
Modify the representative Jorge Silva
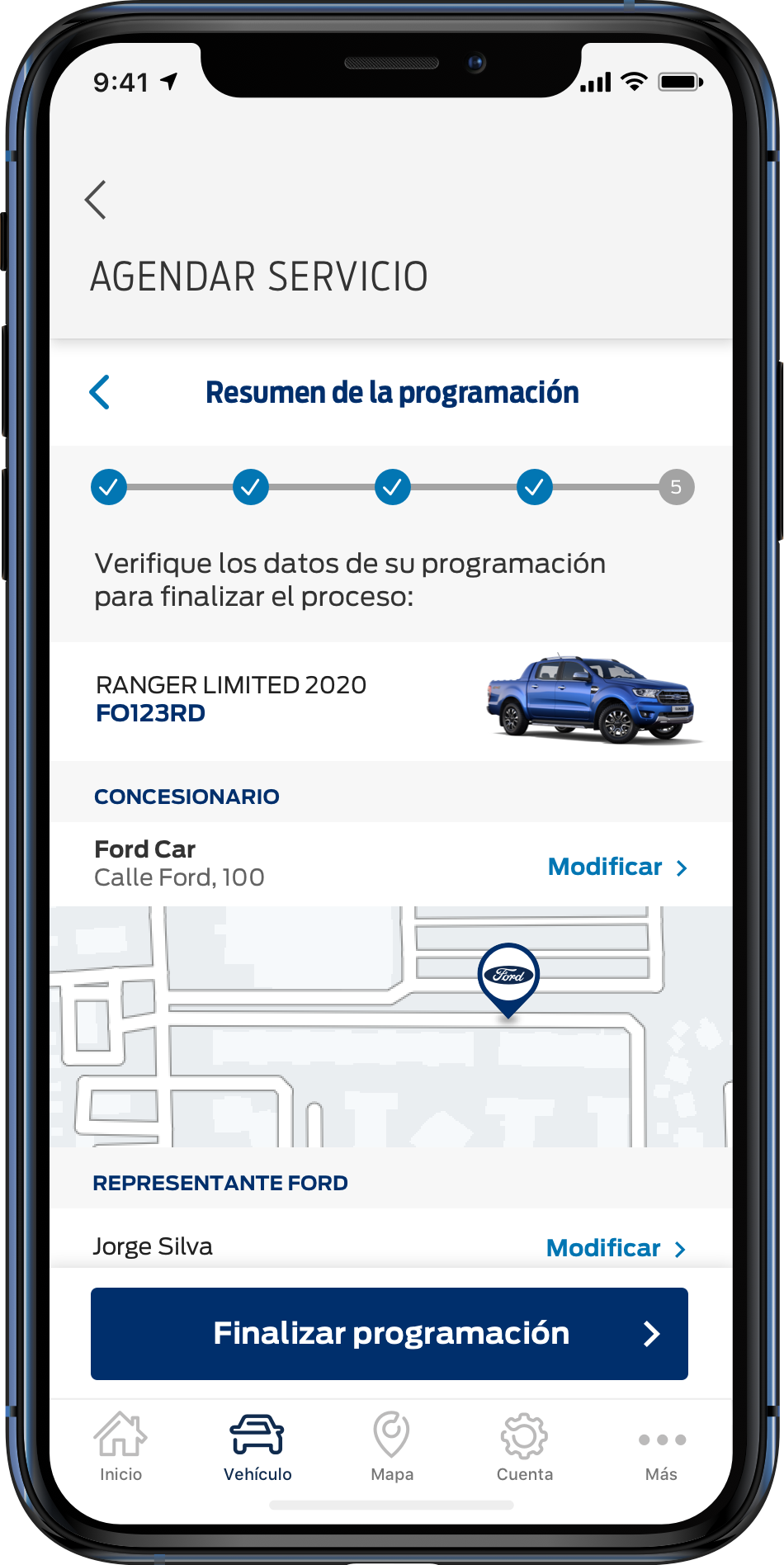coord(616,1248)
